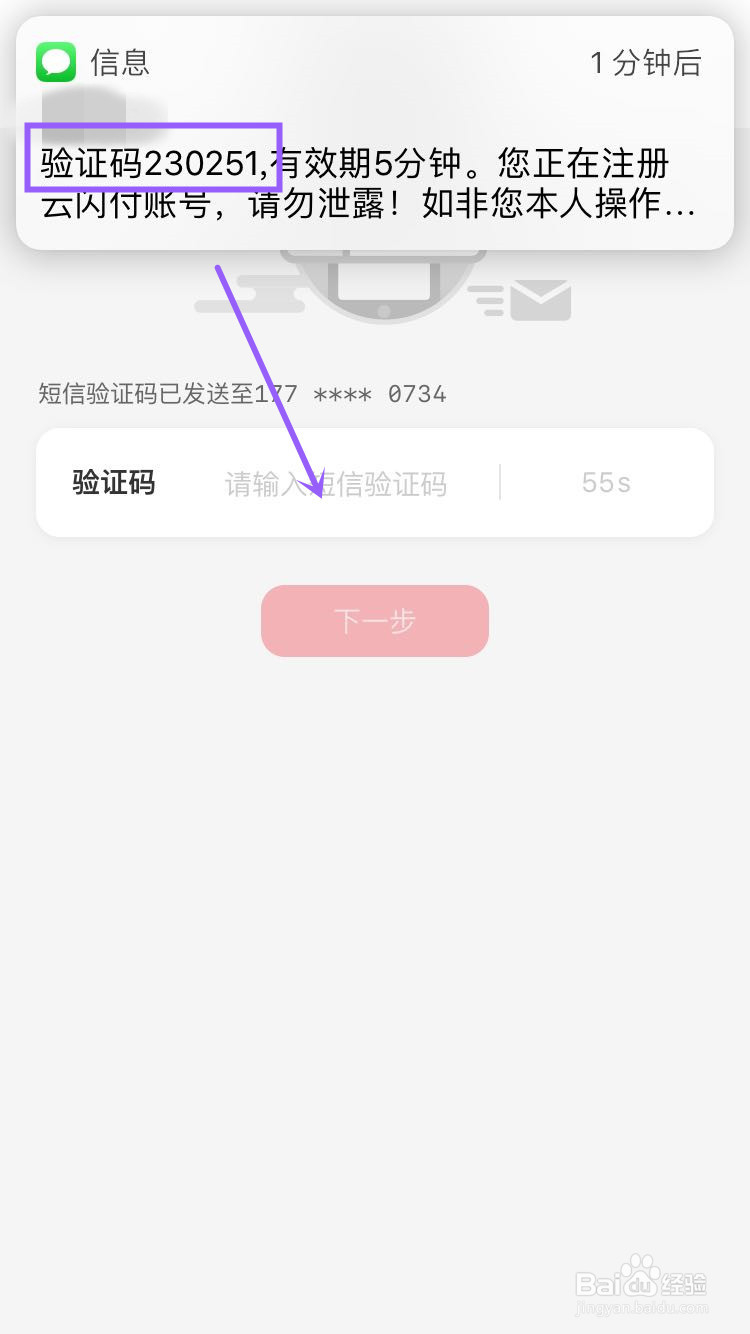
Task: Tap the 验证码 label
Action: (x=113, y=483)
